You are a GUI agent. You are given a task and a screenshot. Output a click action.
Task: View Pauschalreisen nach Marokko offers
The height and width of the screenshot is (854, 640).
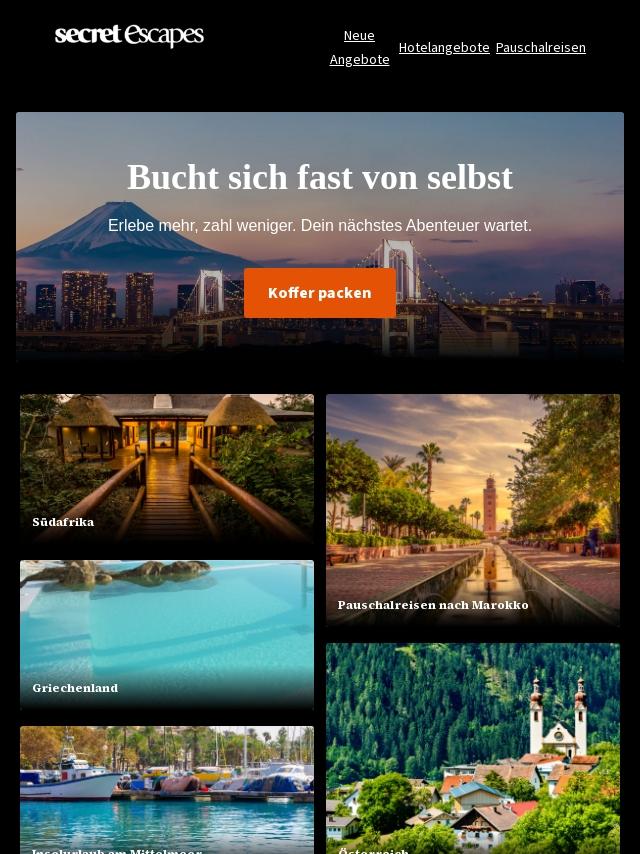pos(473,510)
